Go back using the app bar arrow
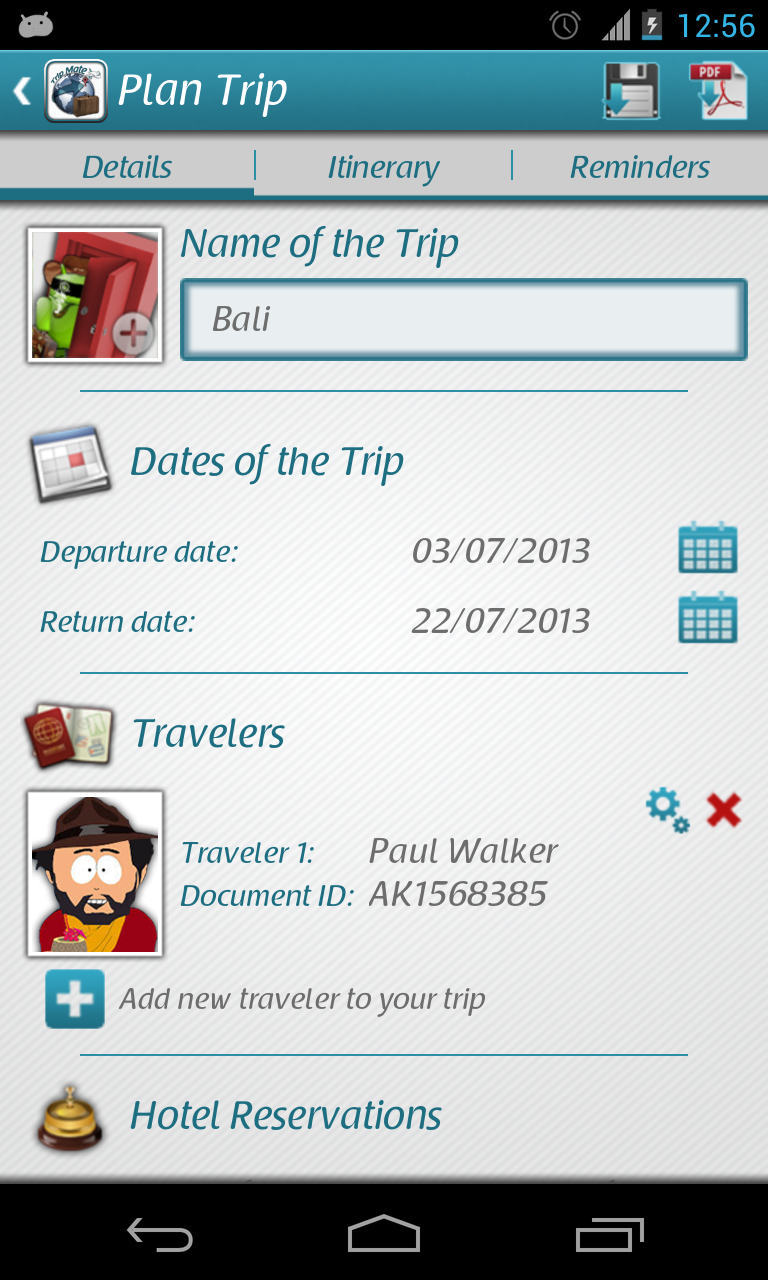 (22, 92)
